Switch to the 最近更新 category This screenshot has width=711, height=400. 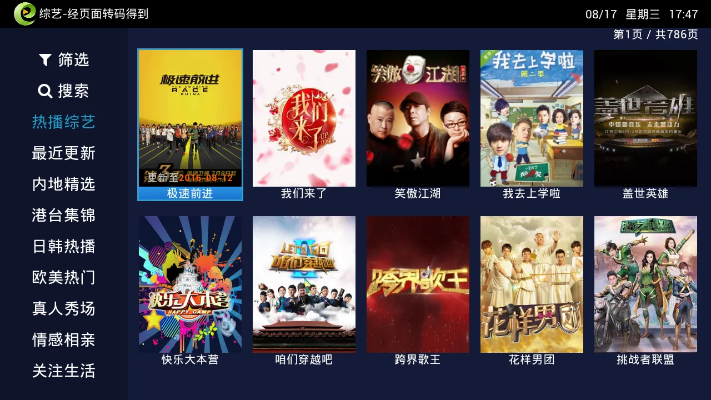[x=63, y=153]
